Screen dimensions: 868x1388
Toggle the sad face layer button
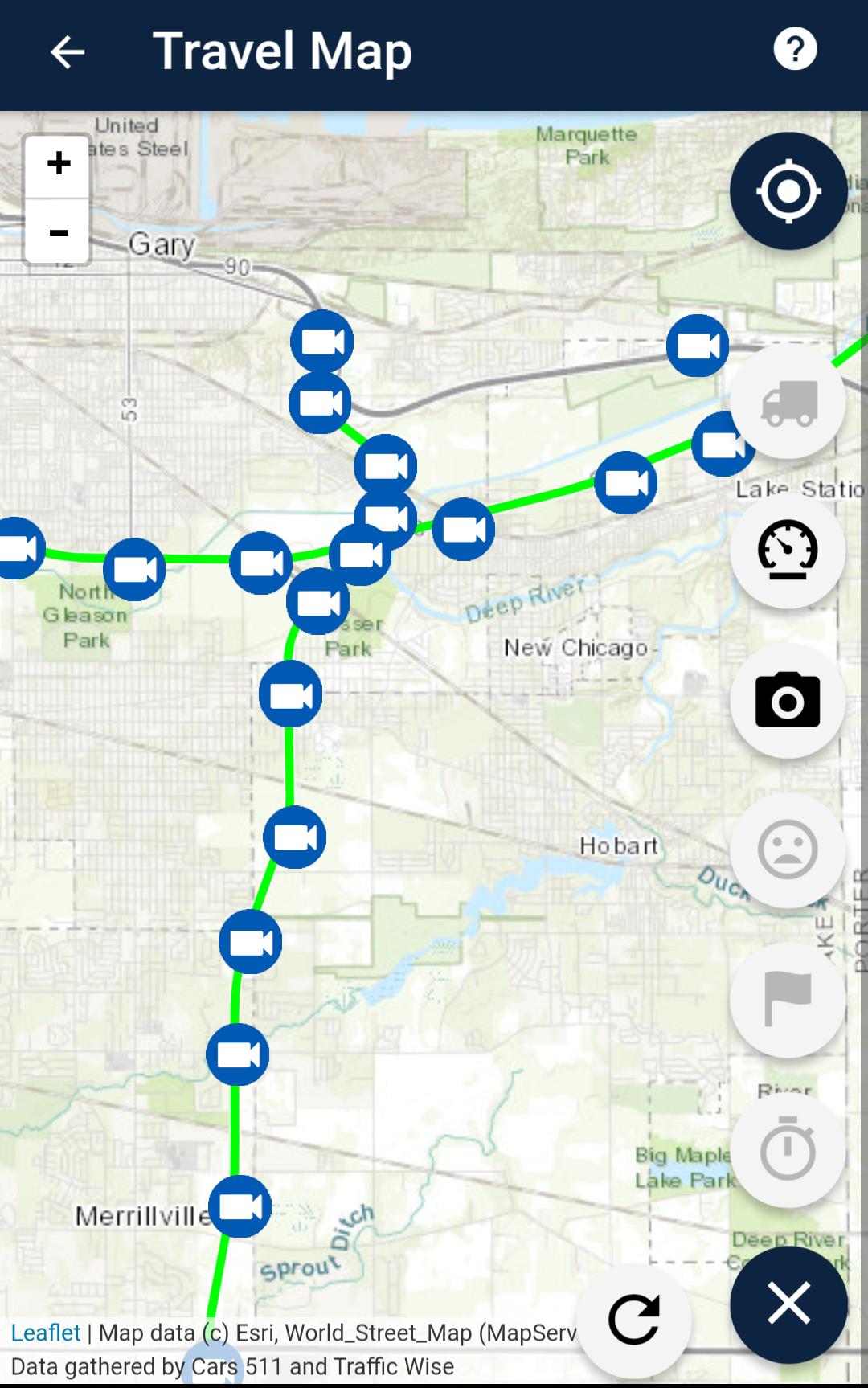(788, 850)
